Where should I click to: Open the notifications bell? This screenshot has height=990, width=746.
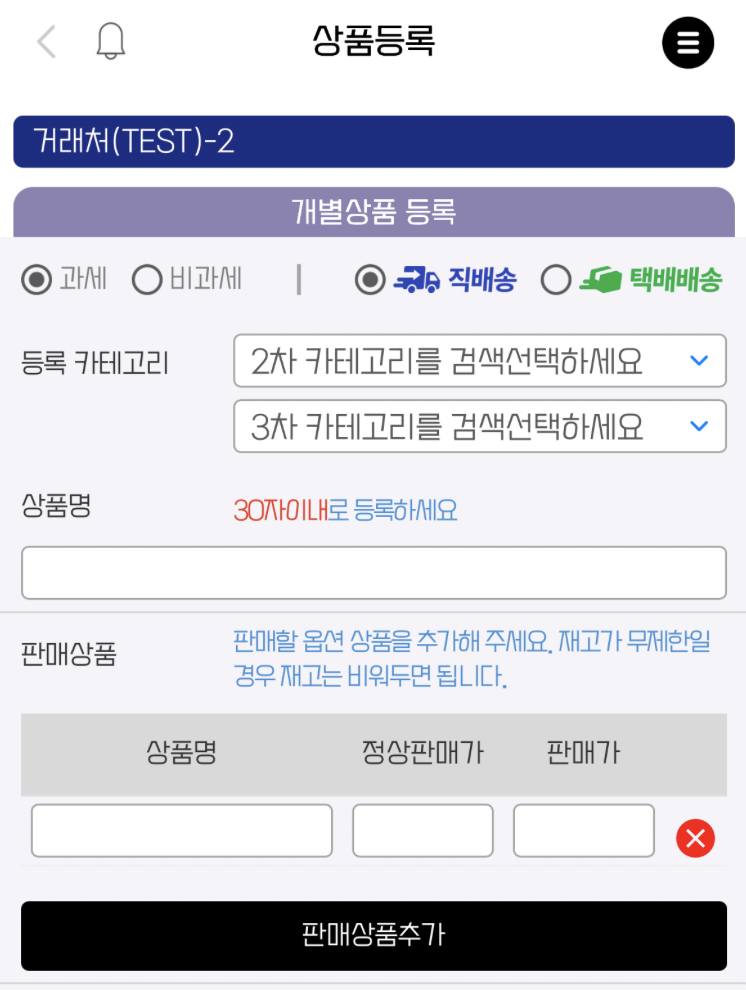[x=111, y=42]
